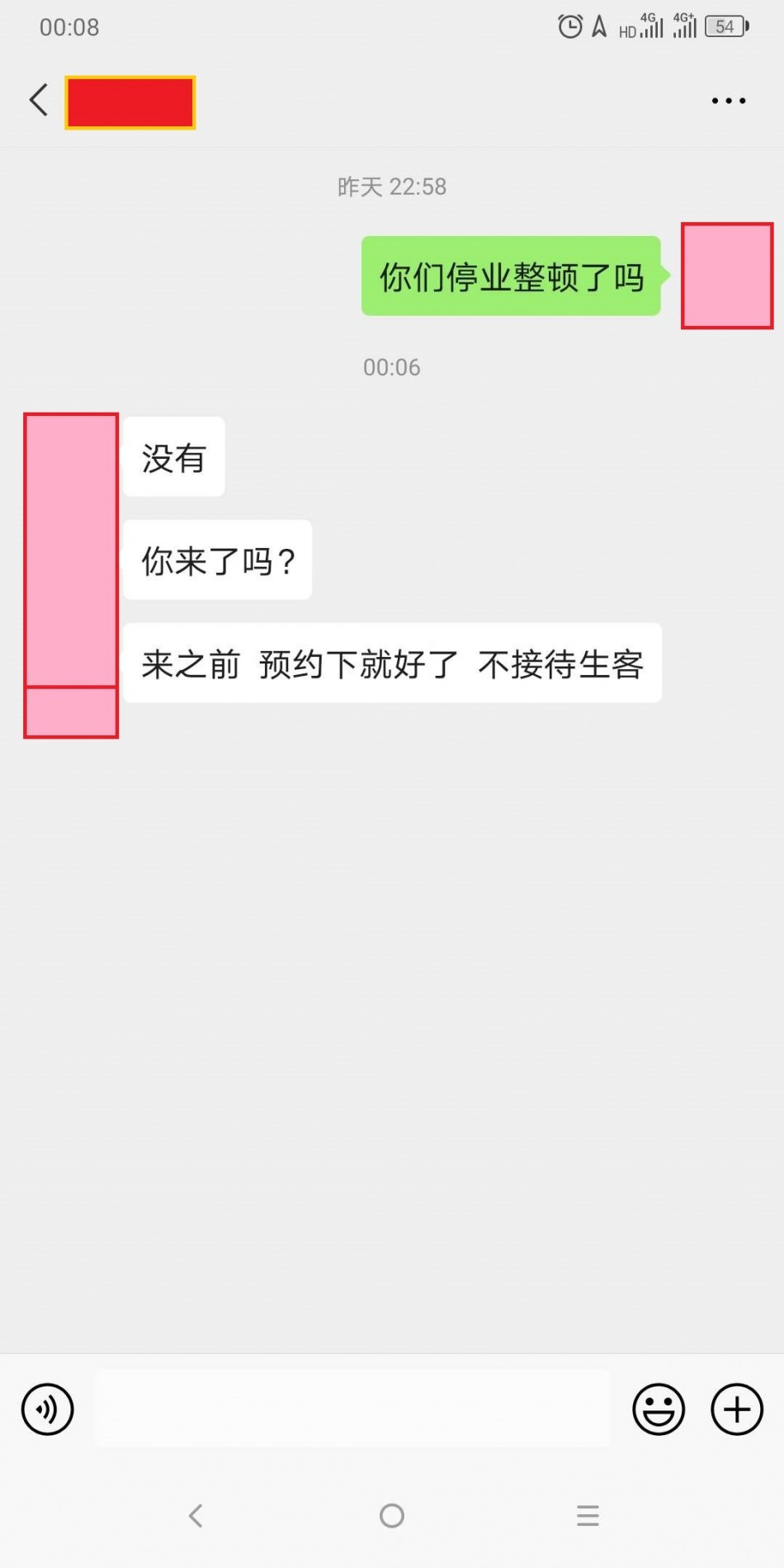
Task: Open the three-dot chat info menu
Action: pos(728,101)
